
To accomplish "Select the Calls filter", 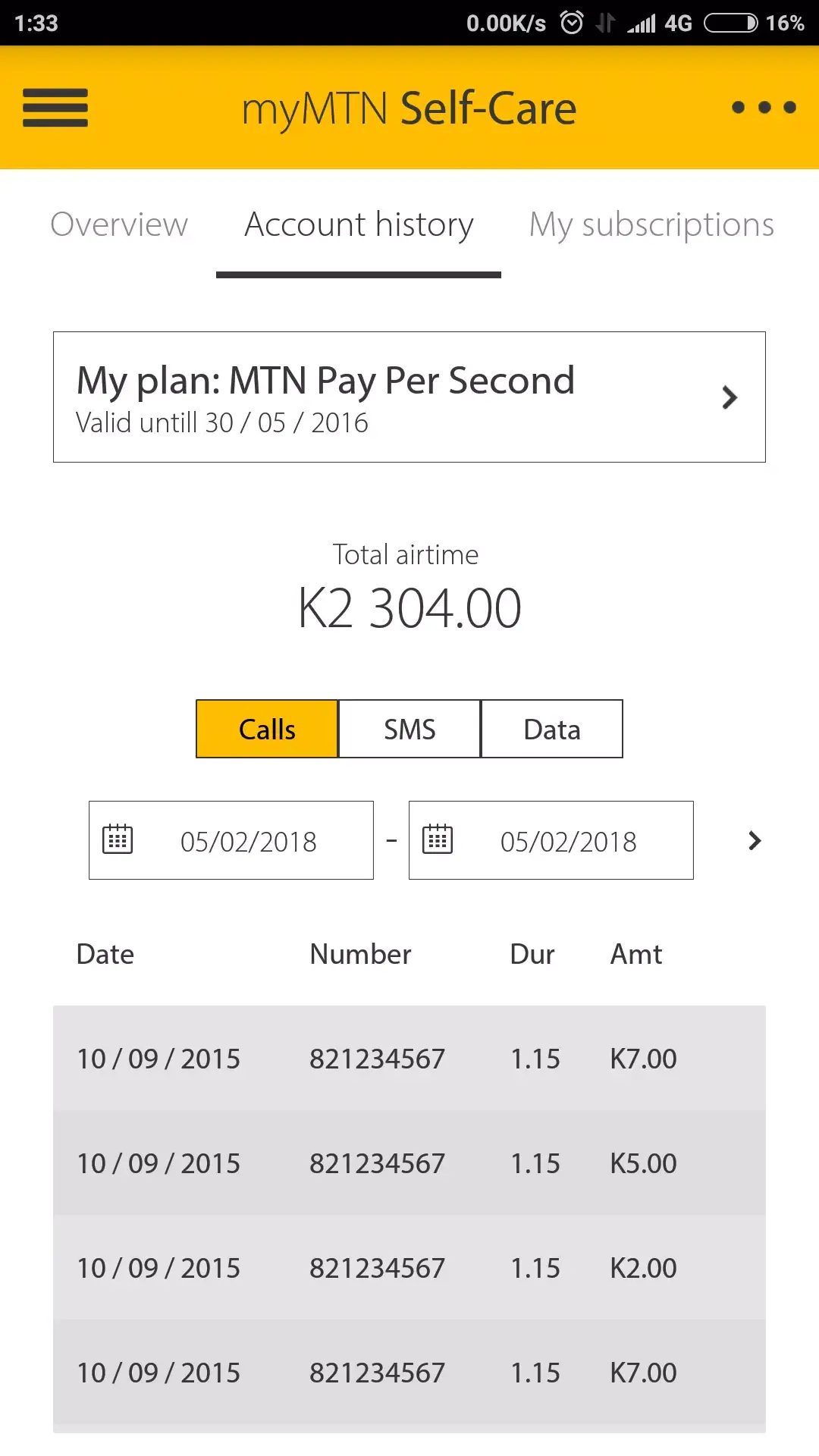I will [x=266, y=728].
